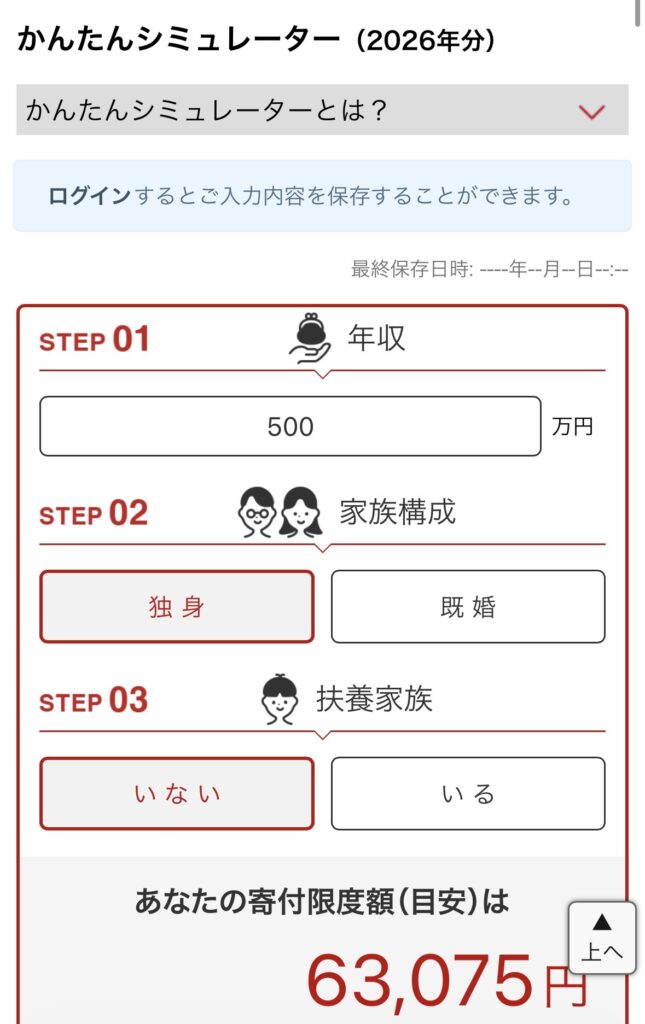Choose 既婚 for family composition

[467, 607]
